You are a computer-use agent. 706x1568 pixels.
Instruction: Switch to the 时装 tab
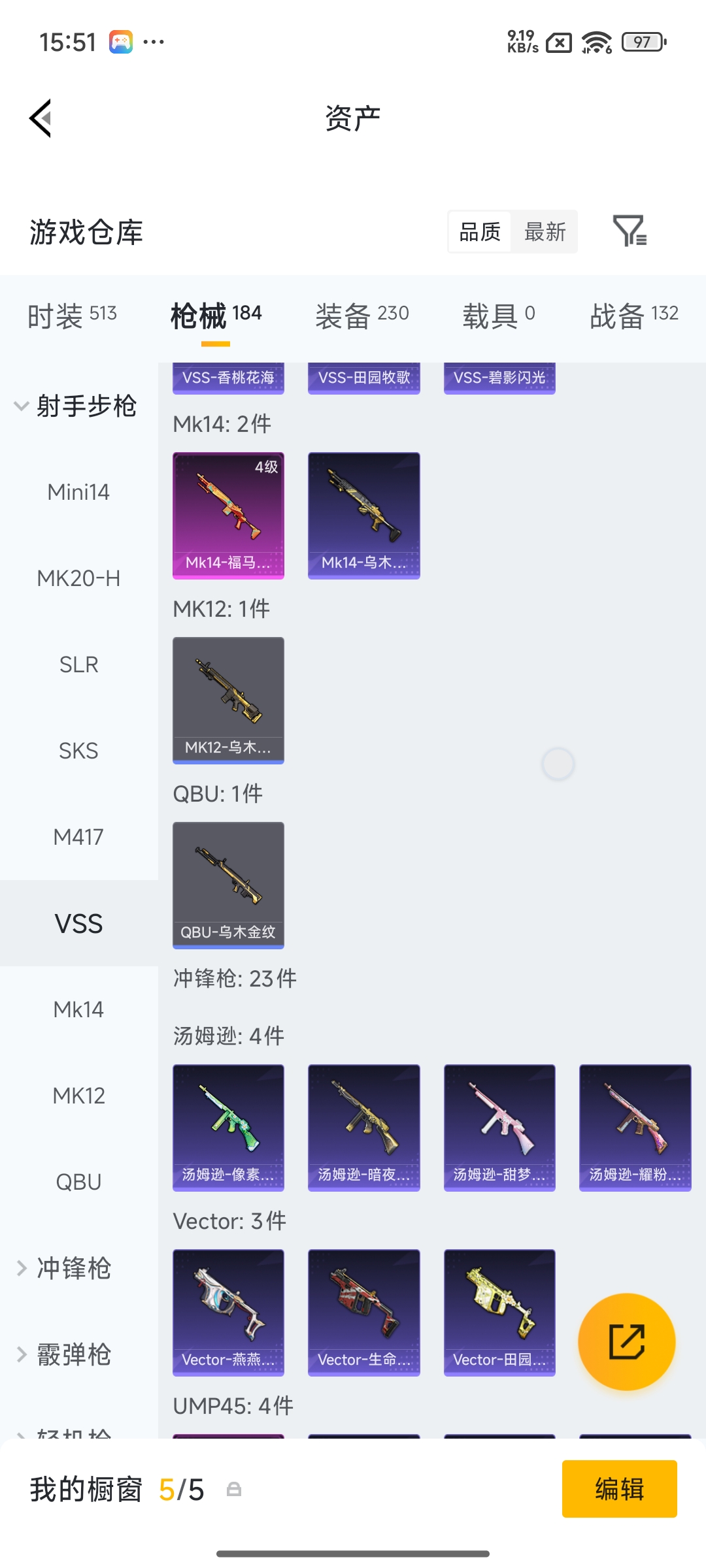[72, 316]
